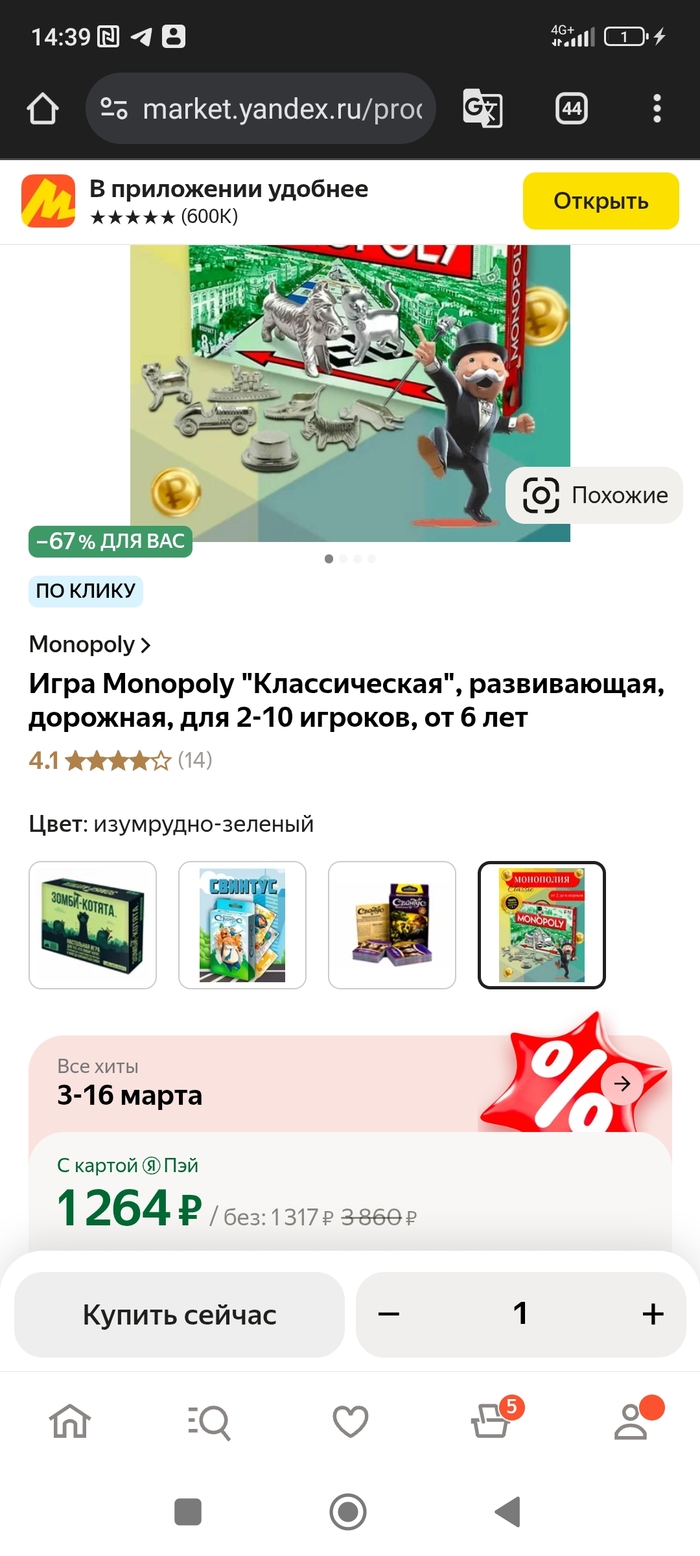Open the Monopoly brand link
The height and width of the screenshot is (1556, 700).
click(89, 645)
